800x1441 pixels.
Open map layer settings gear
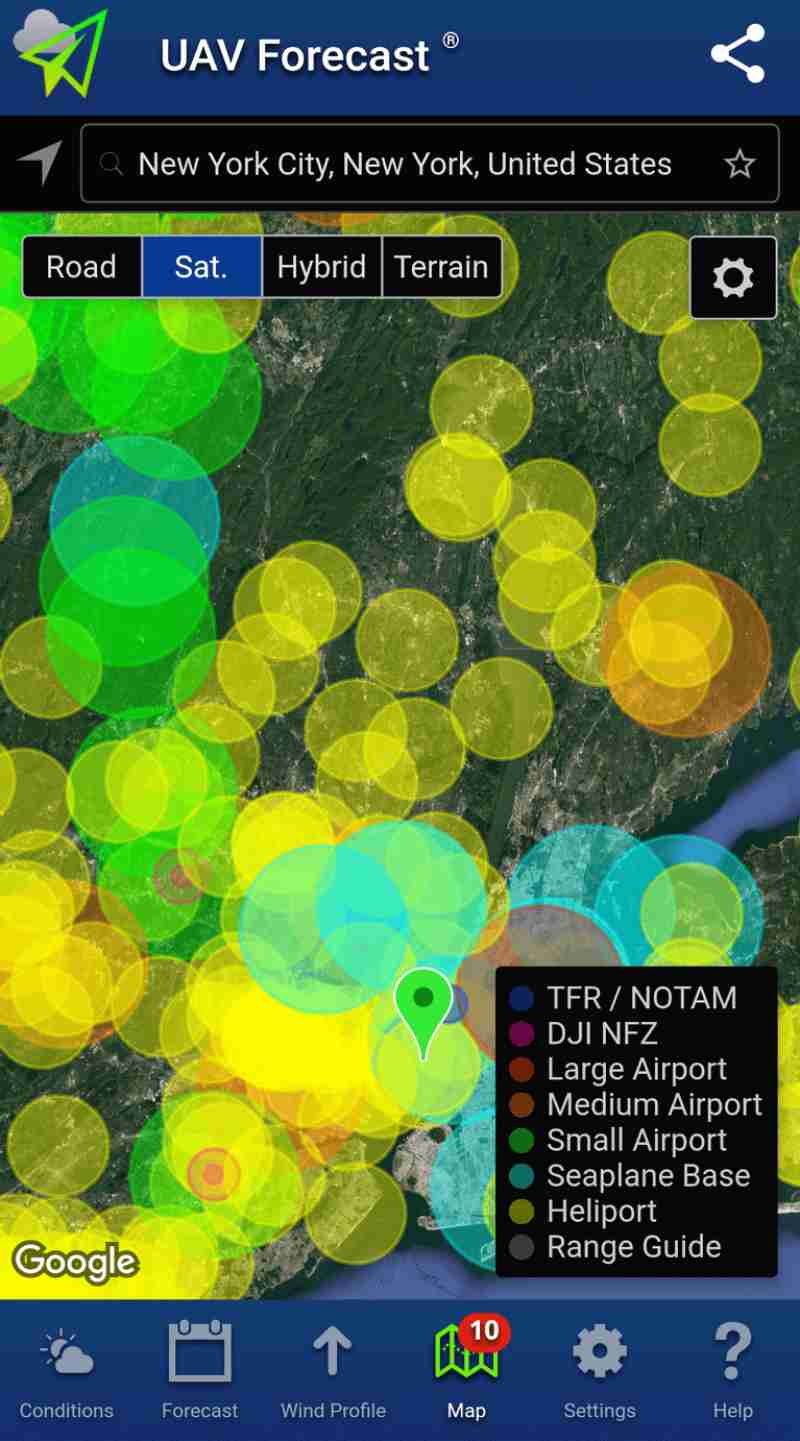[x=733, y=277]
